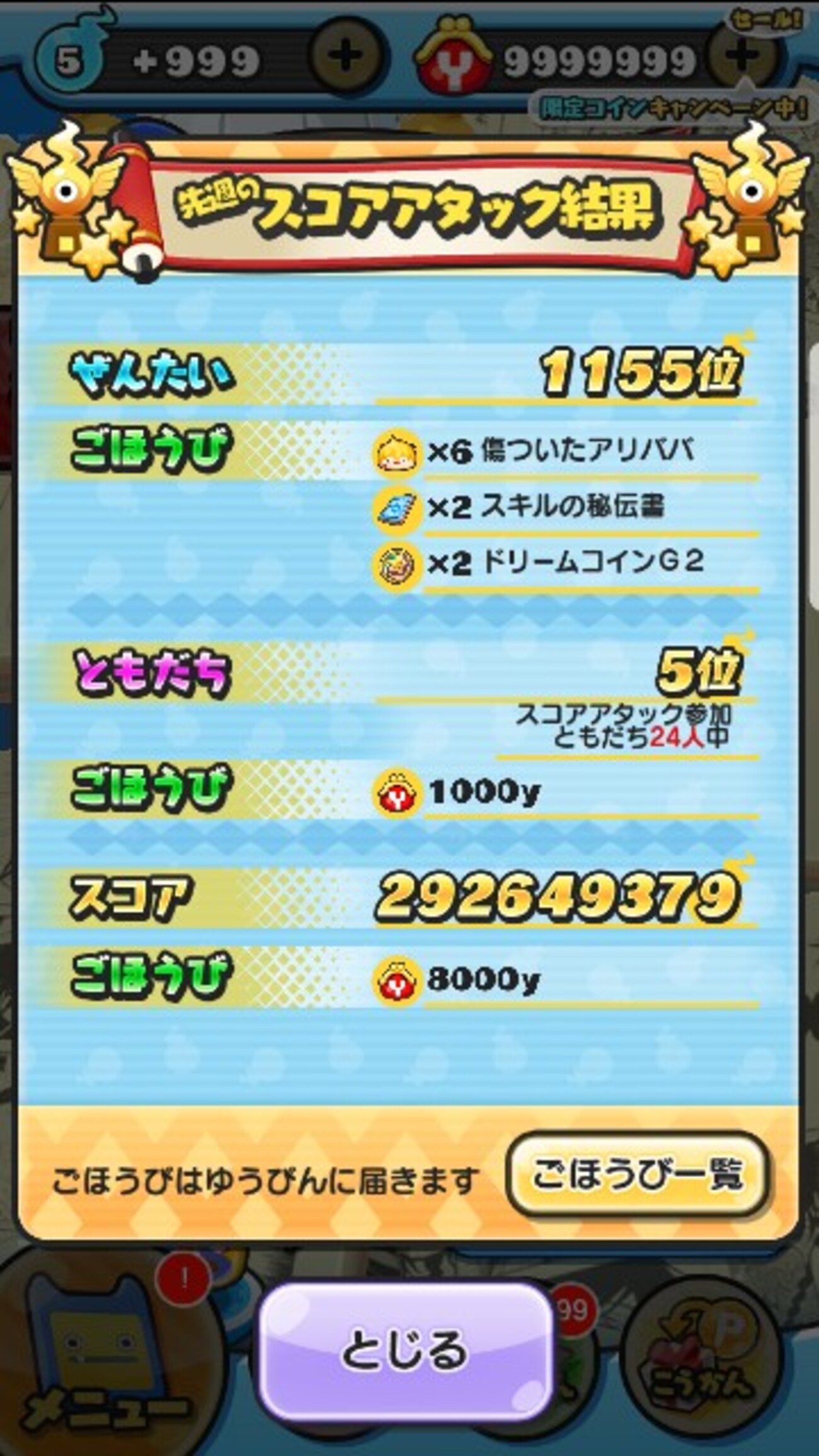The width and height of the screenshot is (819, 1456).
Task: Tap the スコアアタック結果 title scroll banner
Action: pyautogui.click(x=409, y=205)
